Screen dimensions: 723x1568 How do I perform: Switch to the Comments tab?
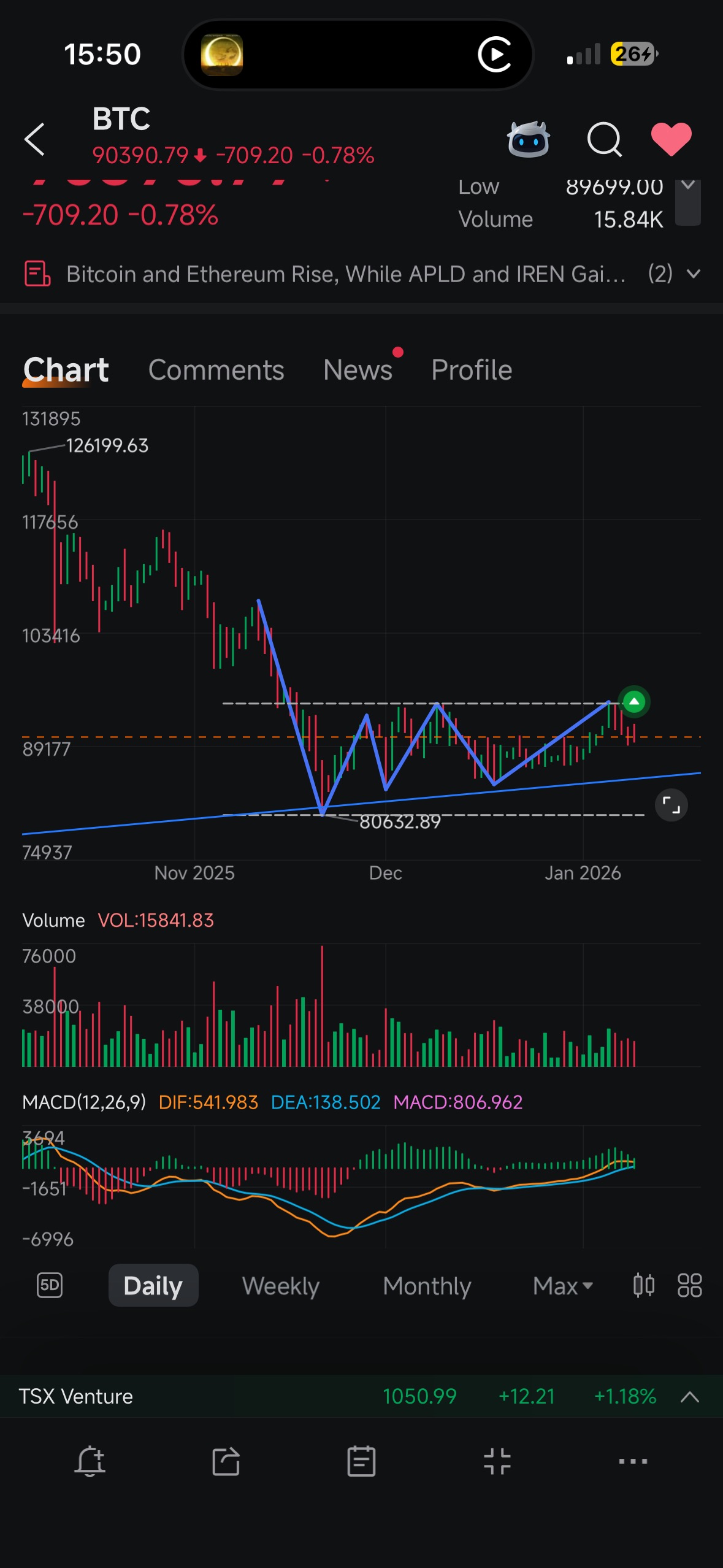coord(216,370)
